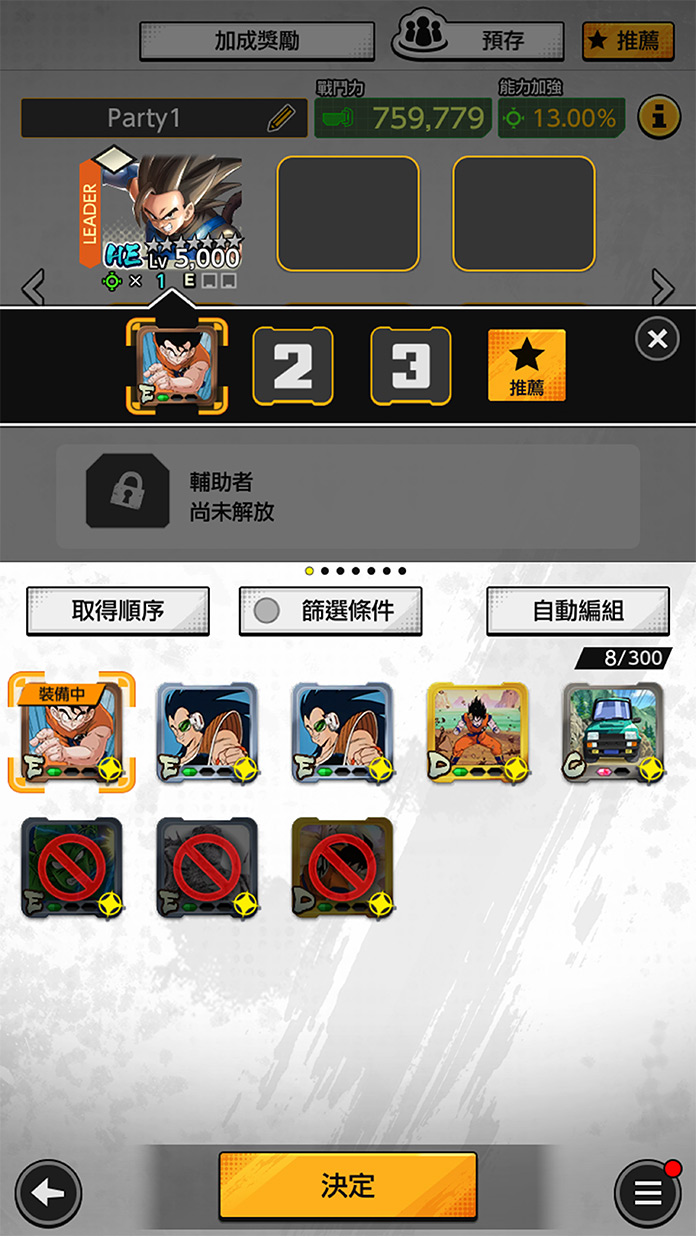Select equipment slot 3
The image size is (696, 1237).
(x=410, y=367)
